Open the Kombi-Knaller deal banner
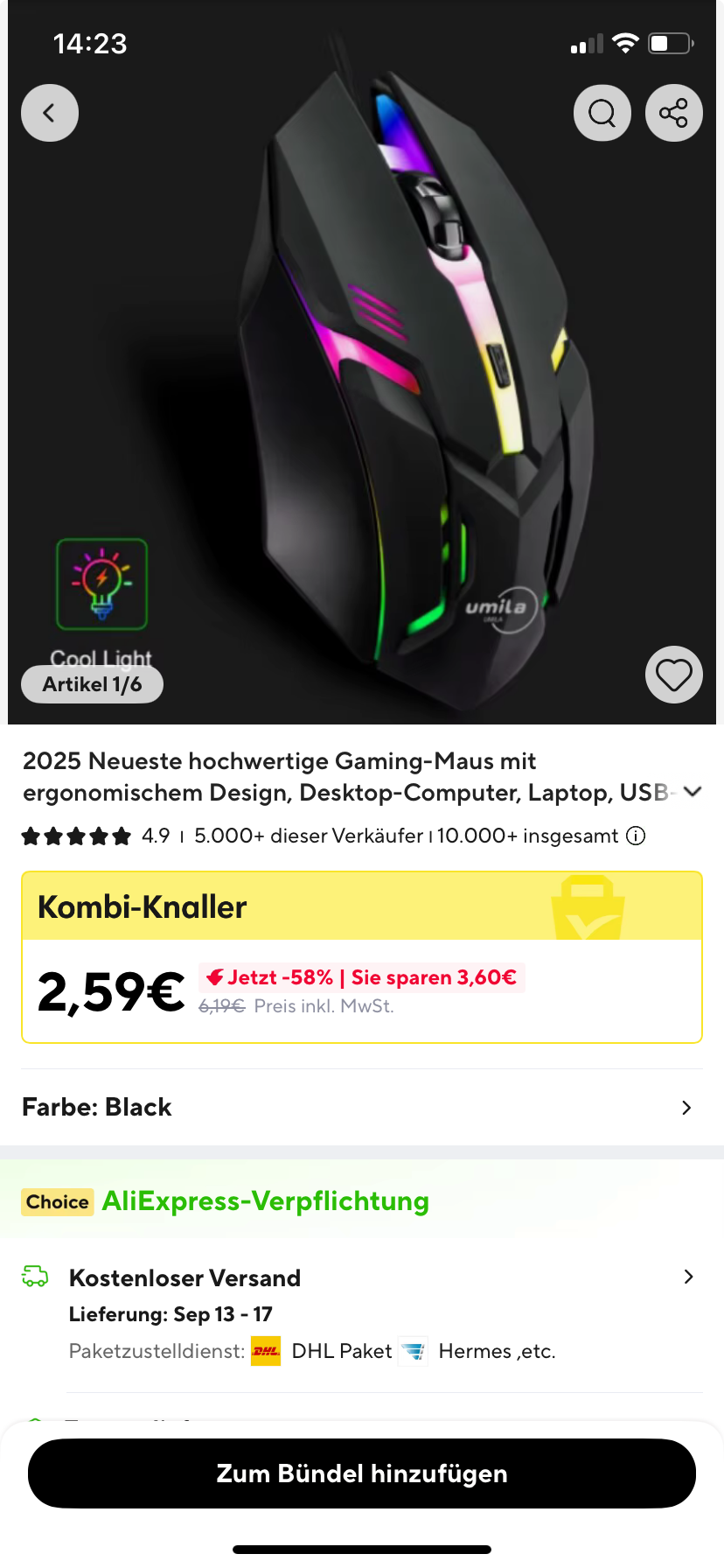 coord(362,906)
